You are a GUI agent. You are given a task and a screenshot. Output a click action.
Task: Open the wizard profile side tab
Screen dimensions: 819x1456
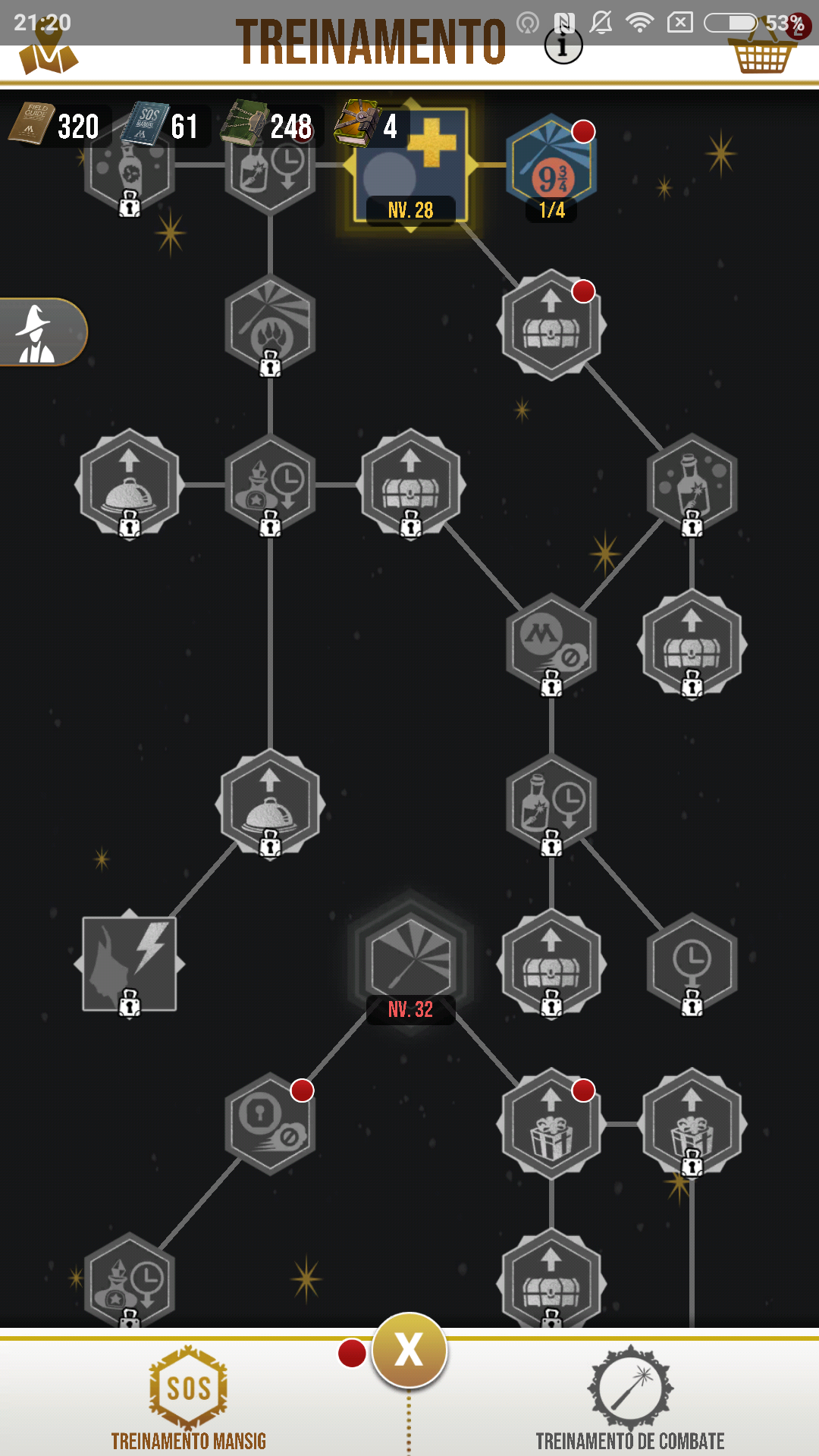pyautogui.click(x=39, y=332)
